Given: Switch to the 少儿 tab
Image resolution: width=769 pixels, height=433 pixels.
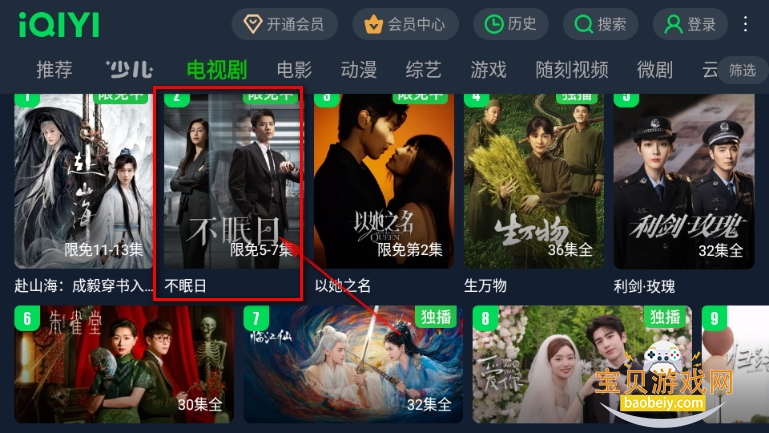Looking at the screenshot, I should (130, 70).
